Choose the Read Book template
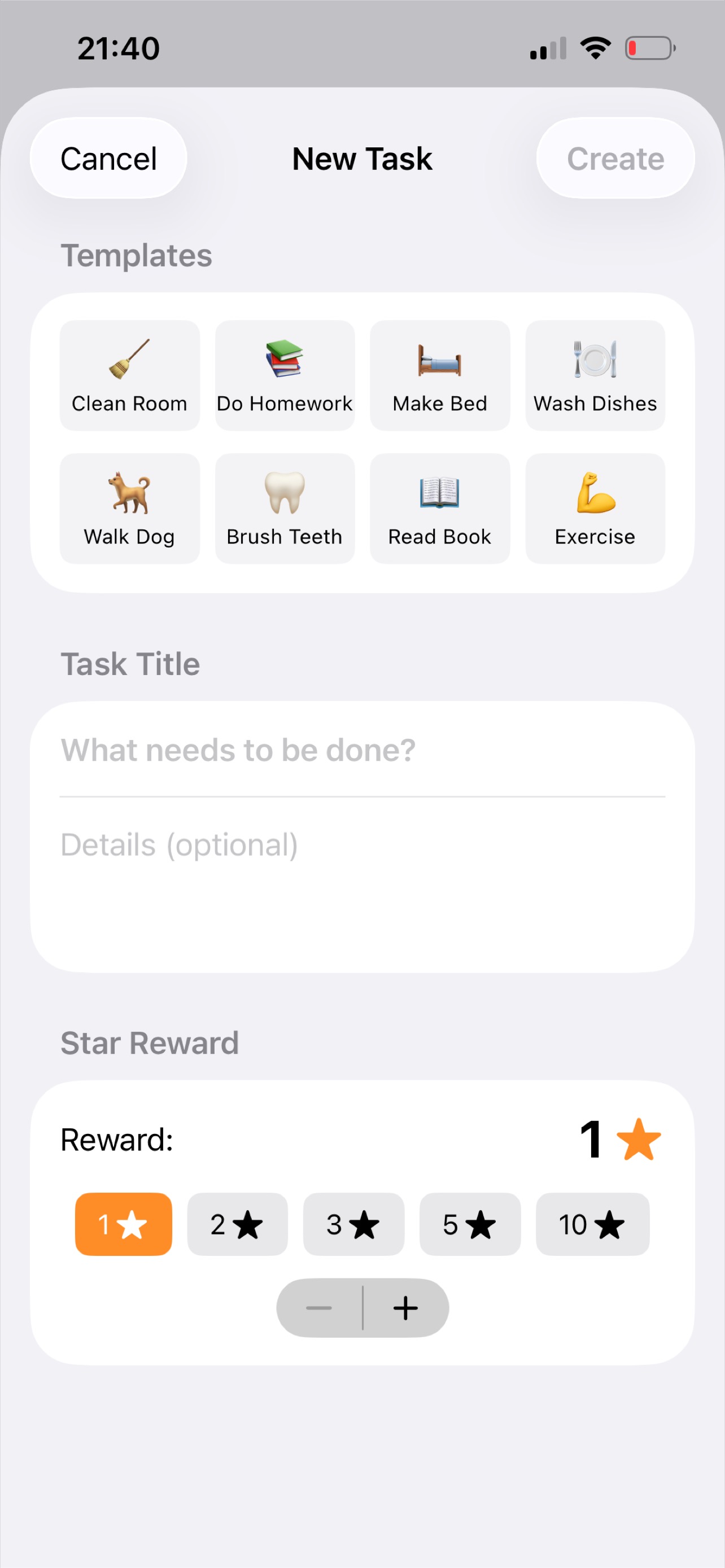Screen dimensions: 725x1568 point(439,508)
